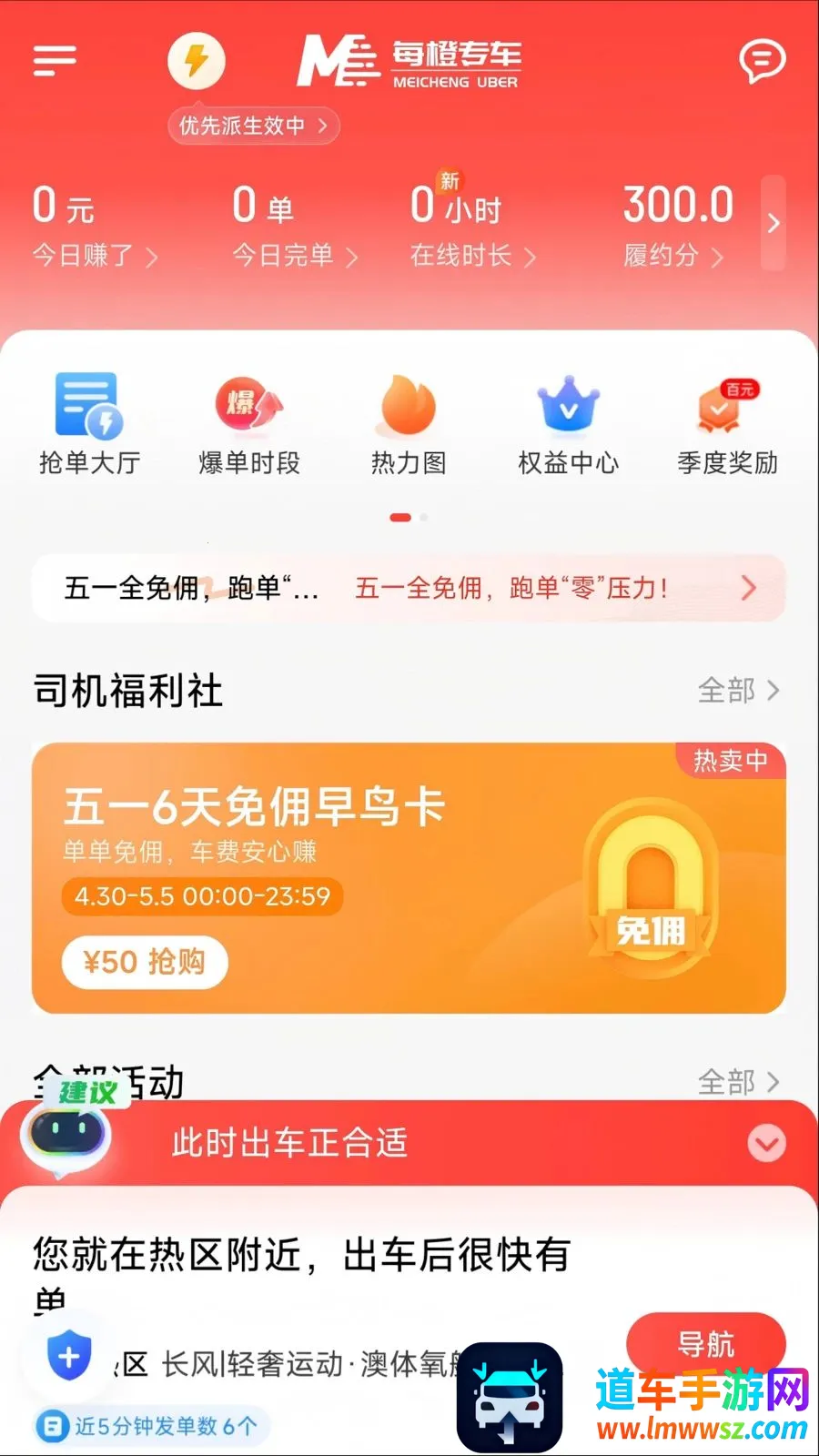This screenshot has width=819, height=1456.
Task: Collapse the 此时出车正合适 suggestion panel
Action: 766,1143
